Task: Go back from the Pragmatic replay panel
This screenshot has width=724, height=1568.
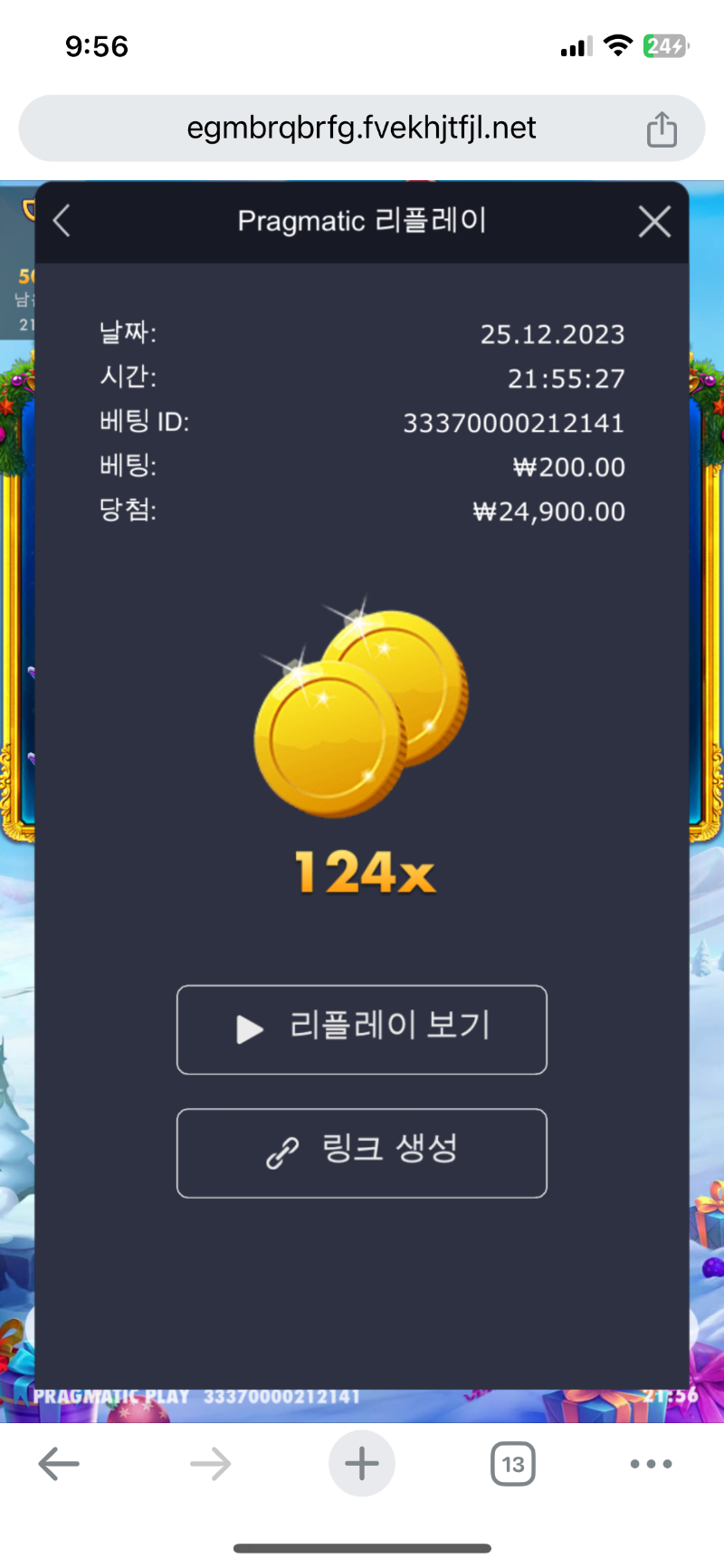Action: (62, 221)
